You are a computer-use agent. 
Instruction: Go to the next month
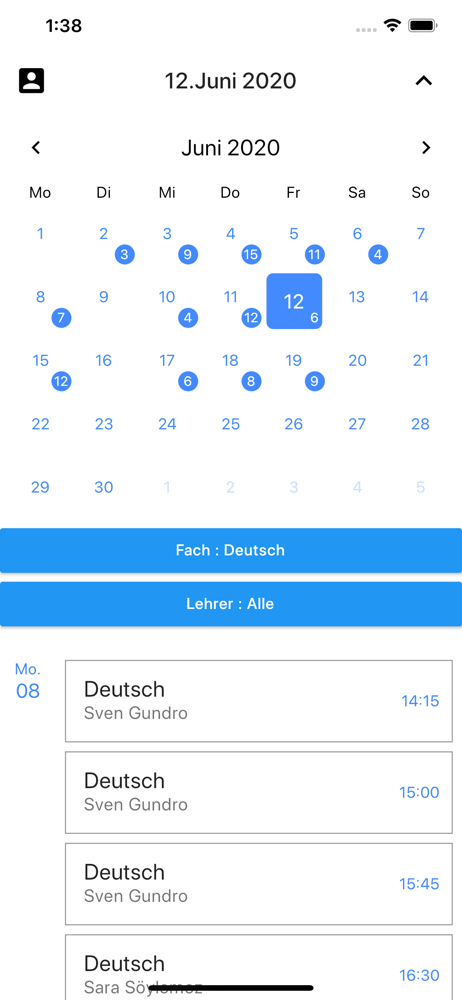click(x=426, y=148)
